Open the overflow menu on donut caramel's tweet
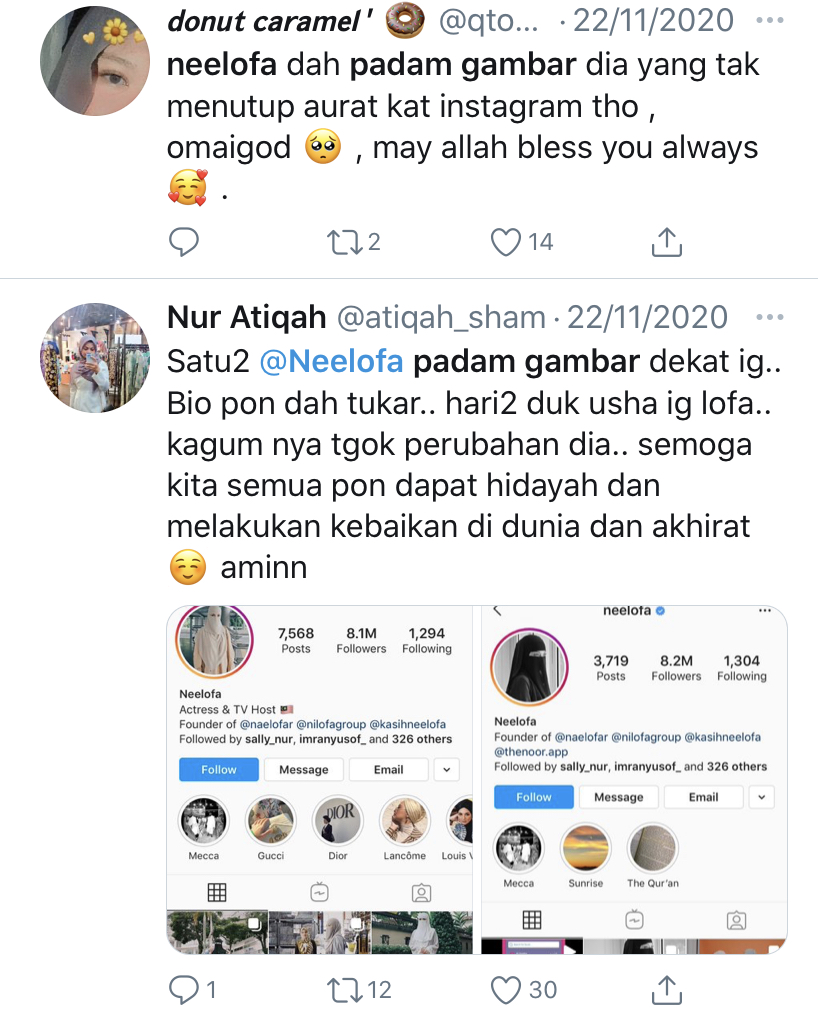The image size is (818, 1024). tap(769, 20)
